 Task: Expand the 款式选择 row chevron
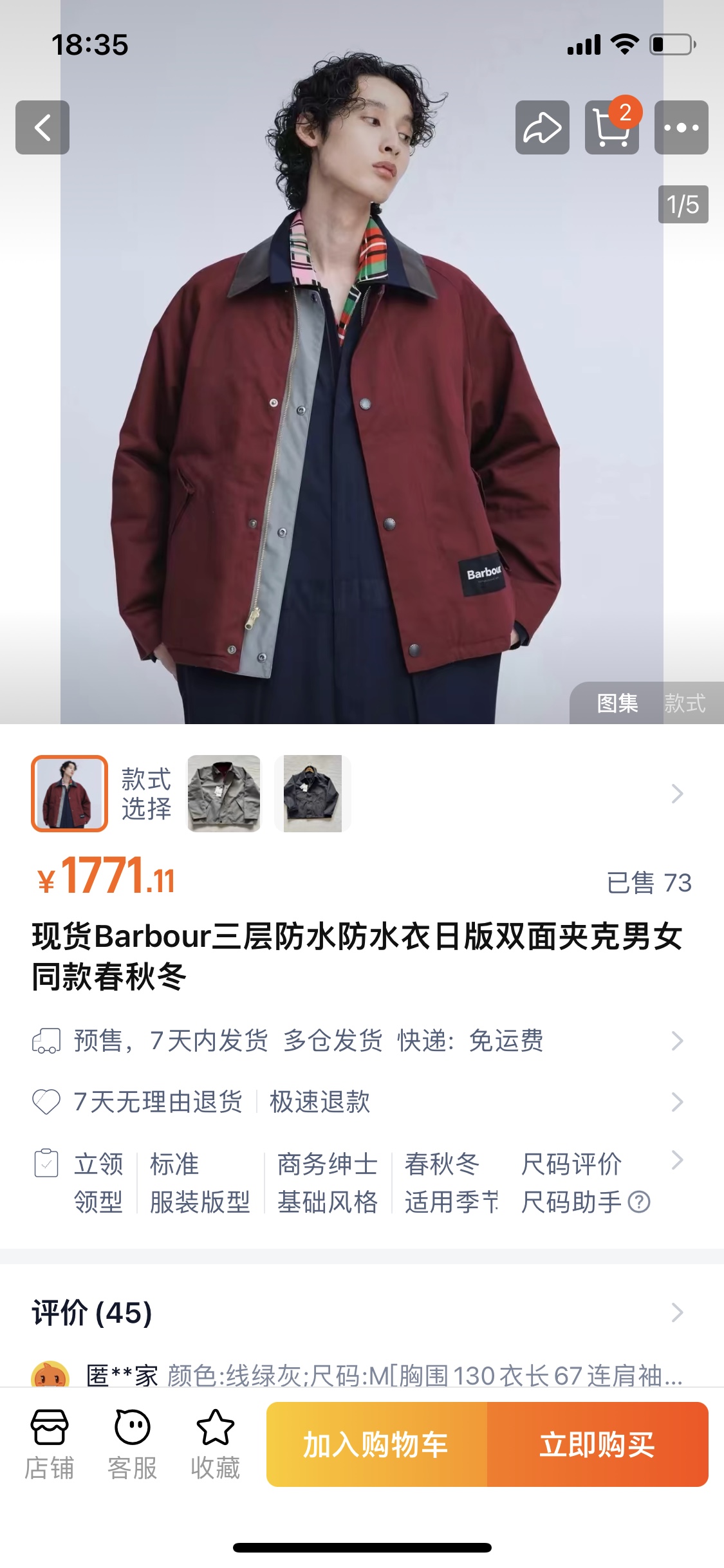(677, 793)
